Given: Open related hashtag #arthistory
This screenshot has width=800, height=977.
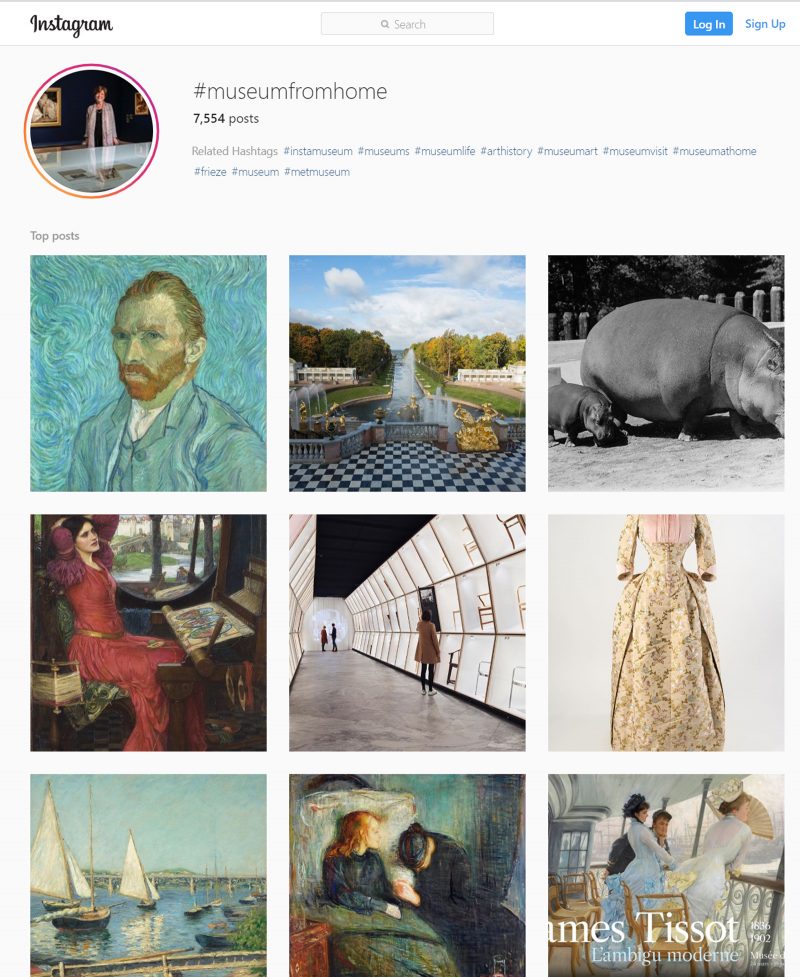Looking at the screenshot, I should click(506, 151).
